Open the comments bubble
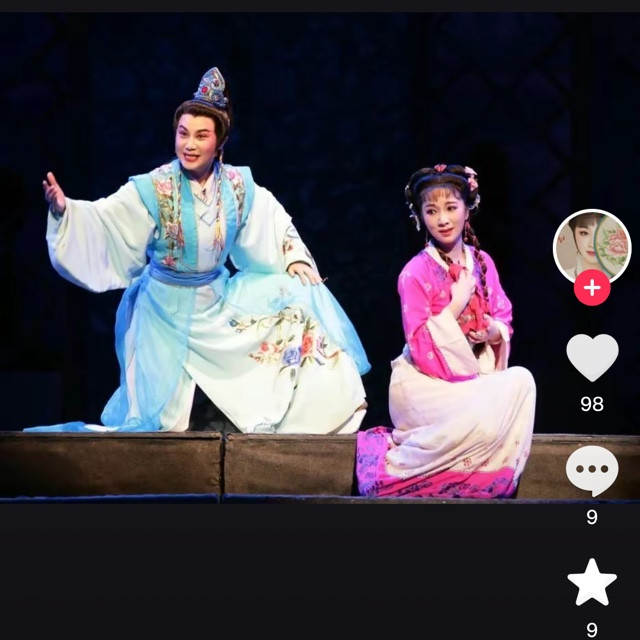Image resolution: width=640 pixels, height=640 pixels. (592, 471)
